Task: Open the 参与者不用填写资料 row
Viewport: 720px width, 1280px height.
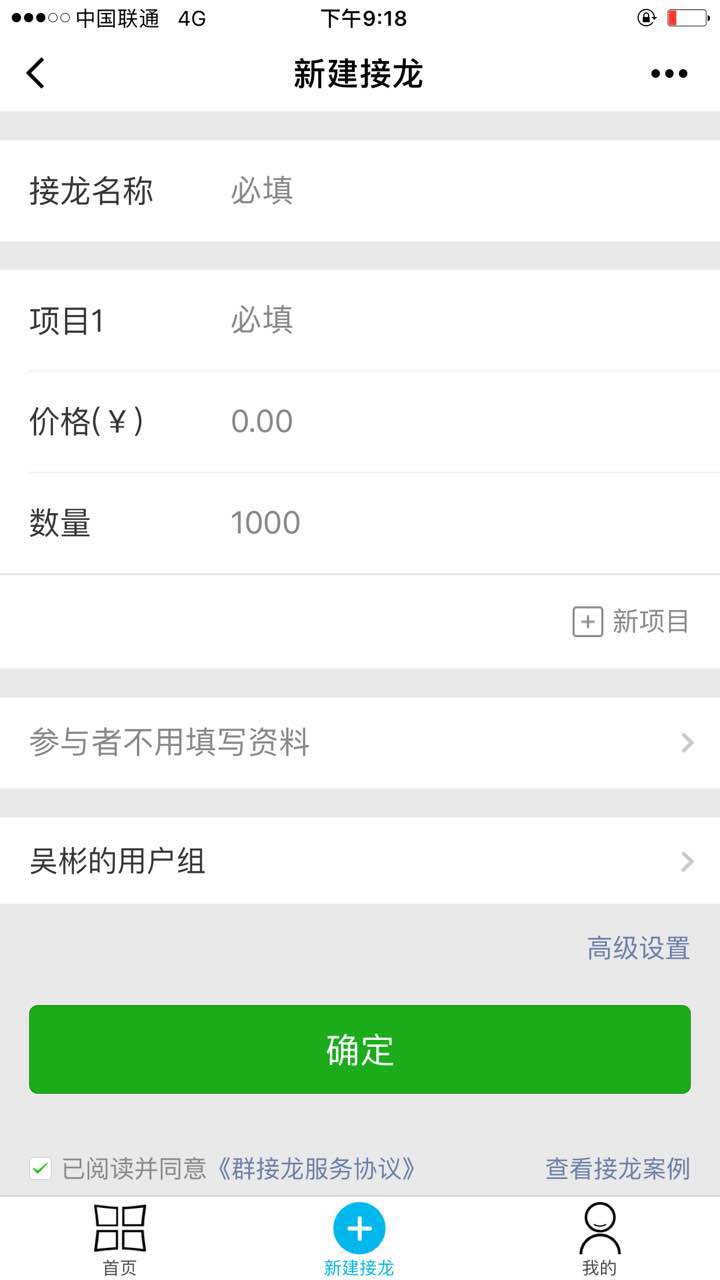Action: coord(360,742)
